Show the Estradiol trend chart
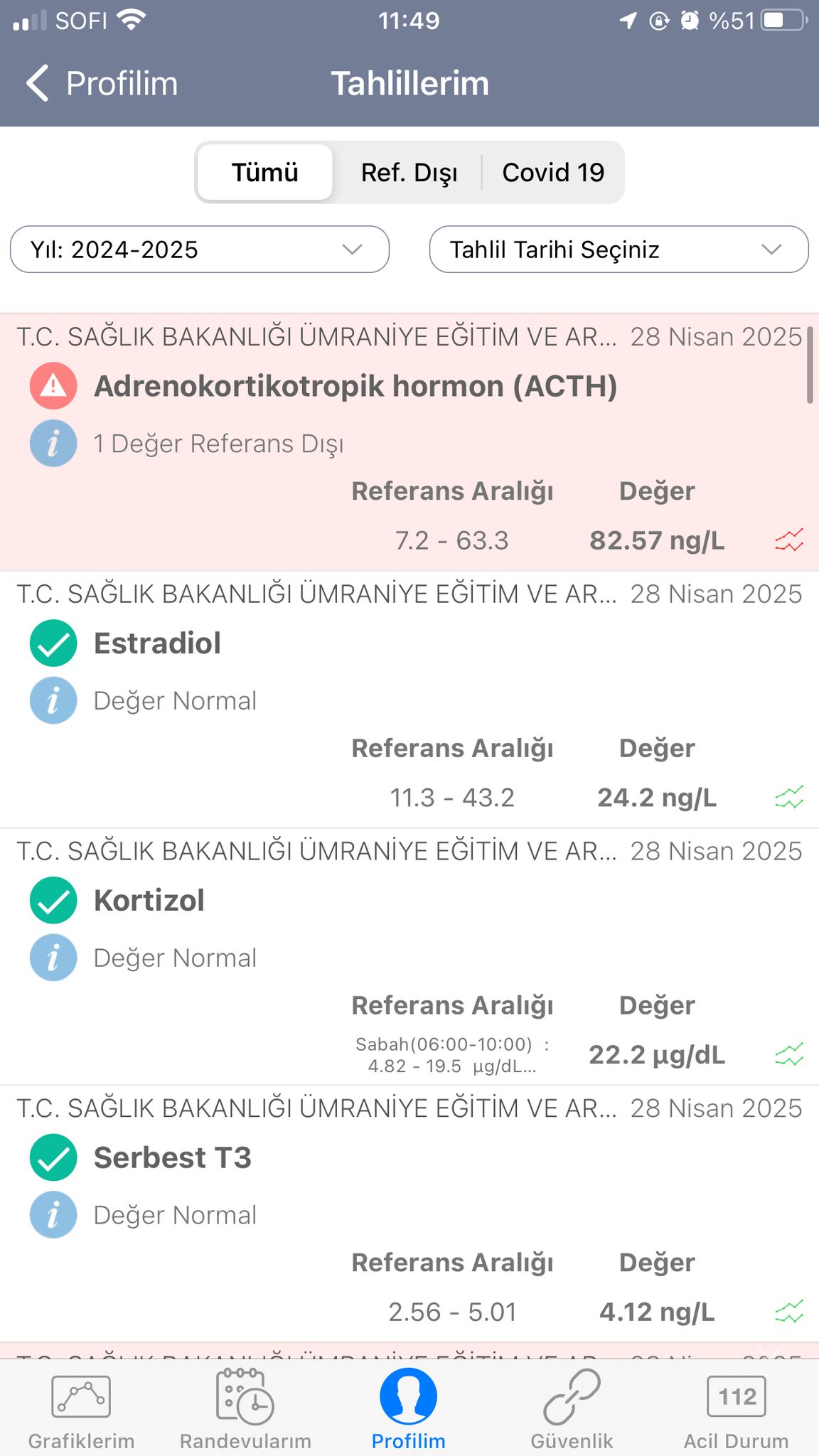 (x=789, y=798)
